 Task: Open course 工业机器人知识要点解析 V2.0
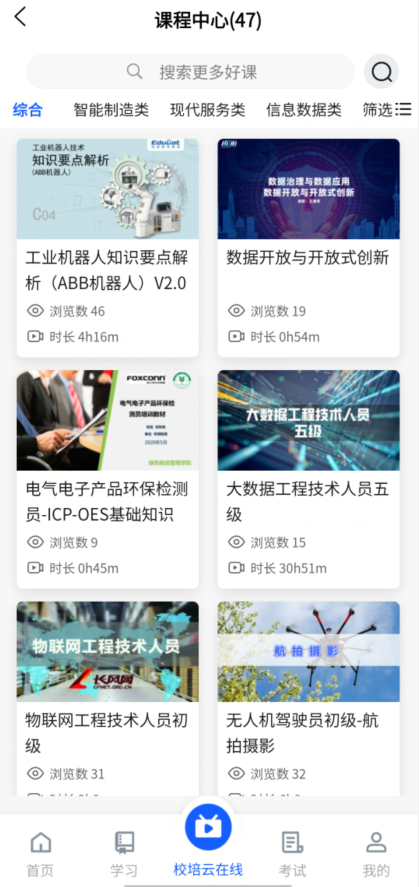pyautogui.click(x=107, y=248)
